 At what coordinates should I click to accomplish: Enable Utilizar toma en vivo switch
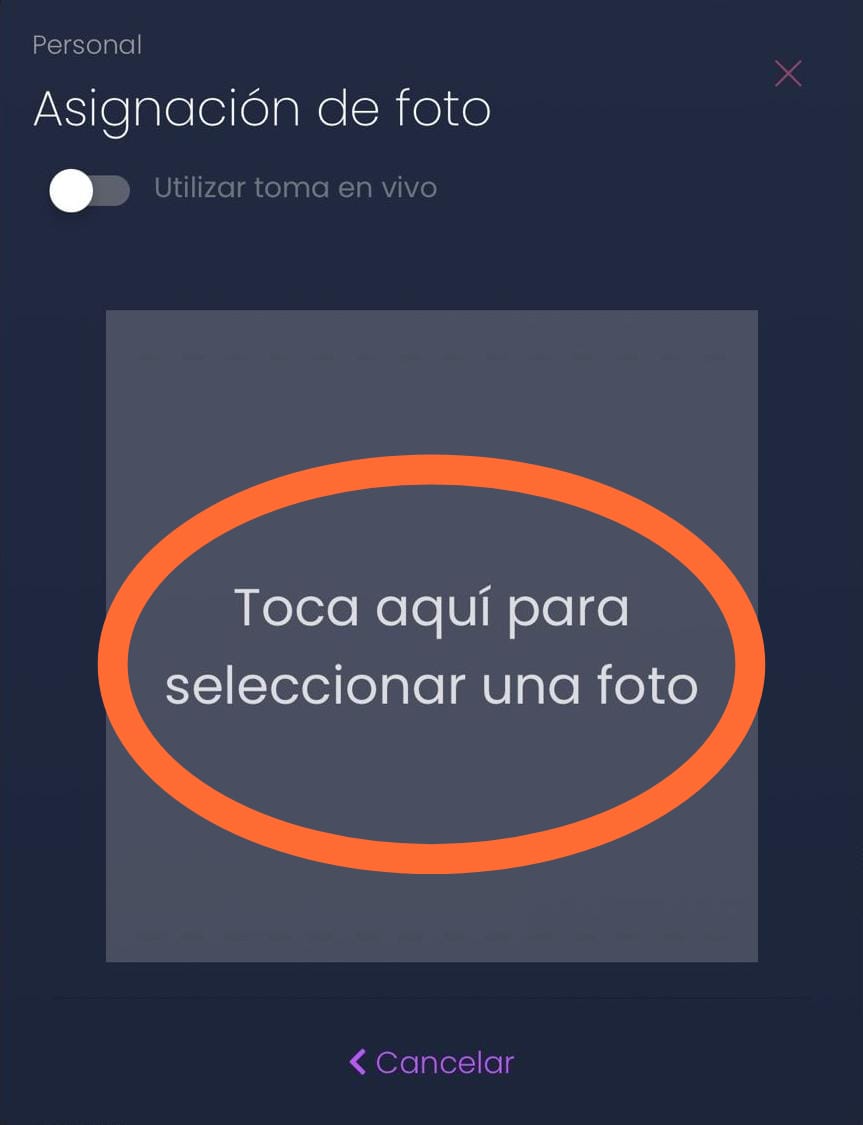pos(90,190)
